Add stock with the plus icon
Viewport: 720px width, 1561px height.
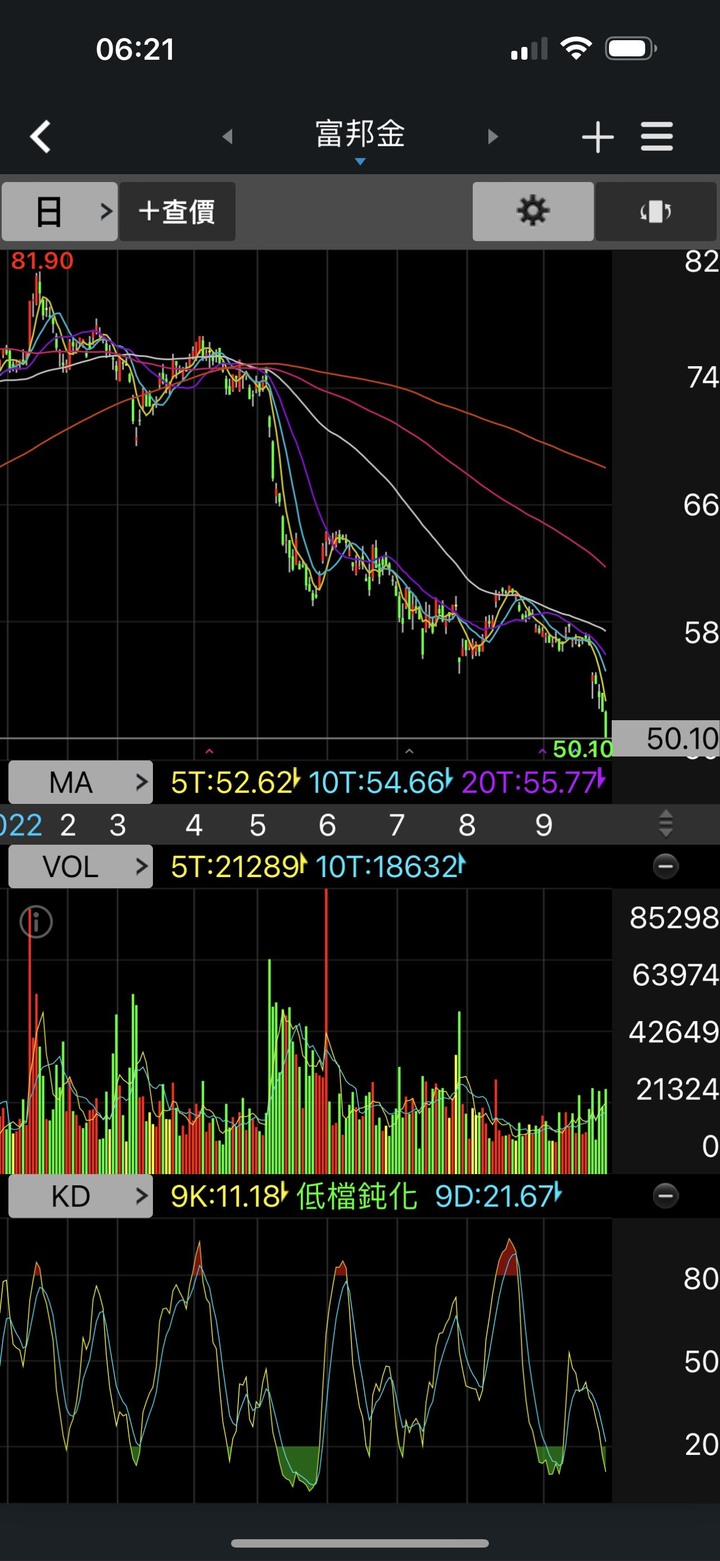tap(598, 137)
